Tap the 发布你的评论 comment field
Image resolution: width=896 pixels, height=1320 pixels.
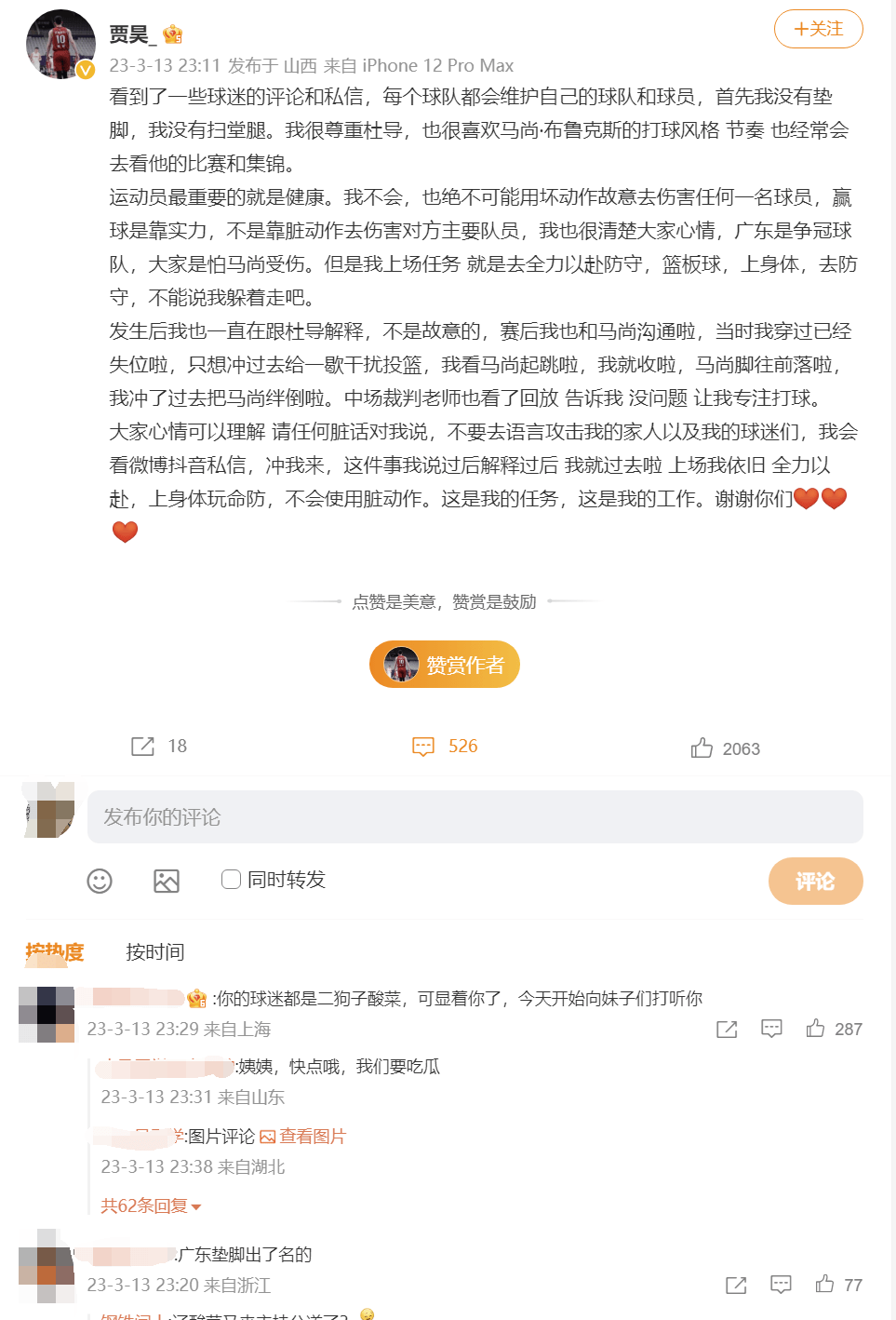(475, 817)
